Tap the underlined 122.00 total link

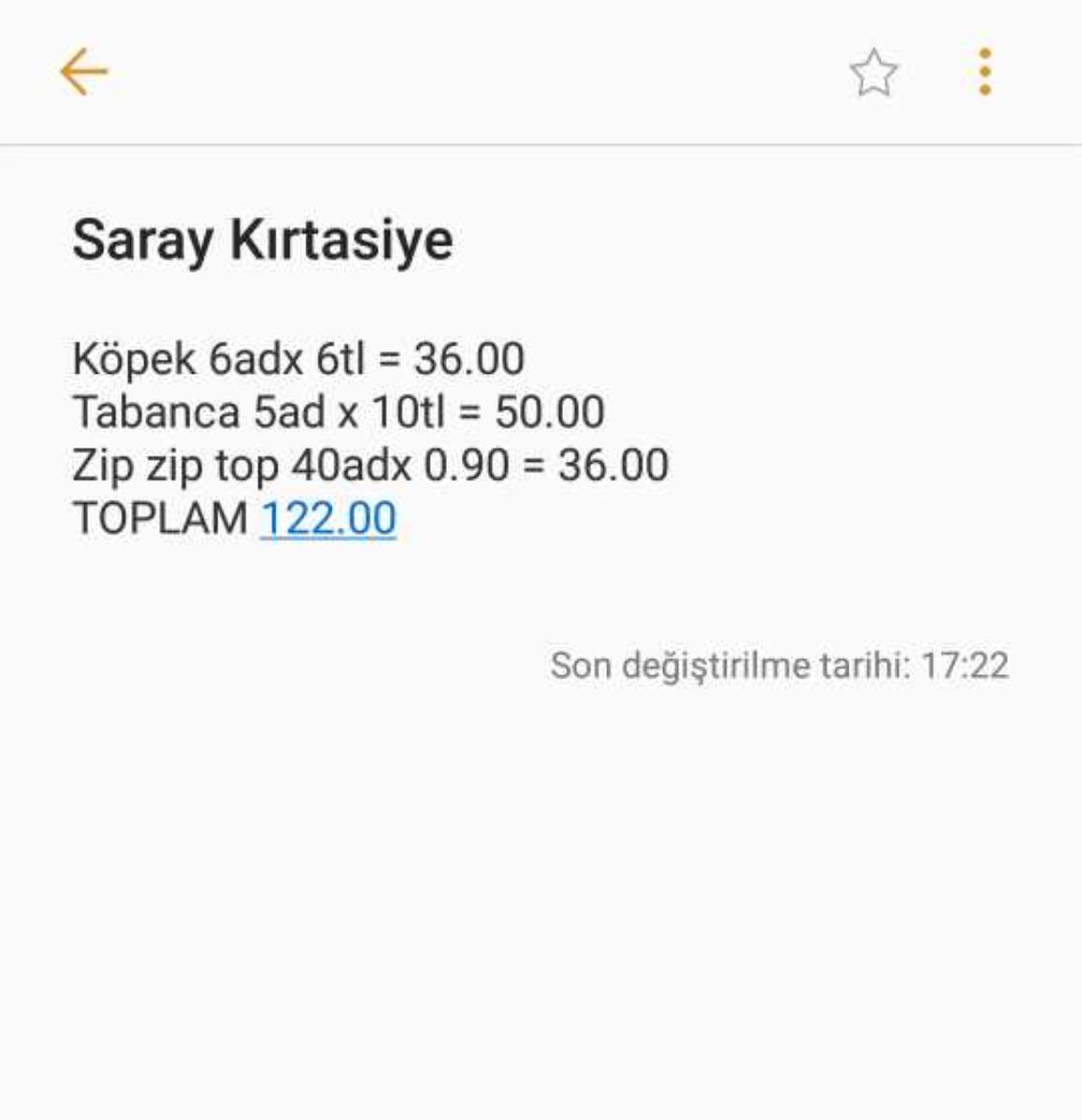[328, 518]
